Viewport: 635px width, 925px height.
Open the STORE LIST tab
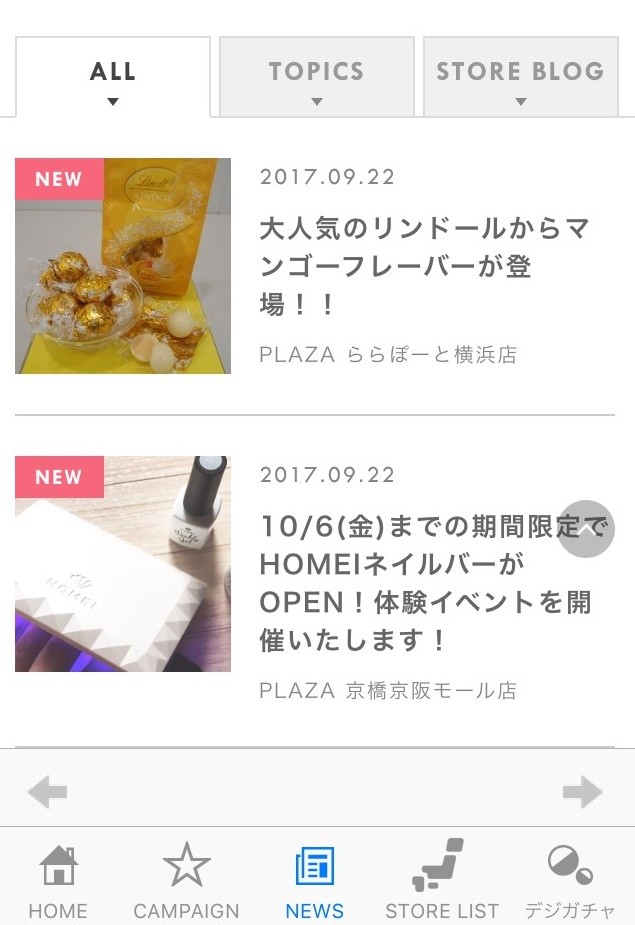(441, 881)
